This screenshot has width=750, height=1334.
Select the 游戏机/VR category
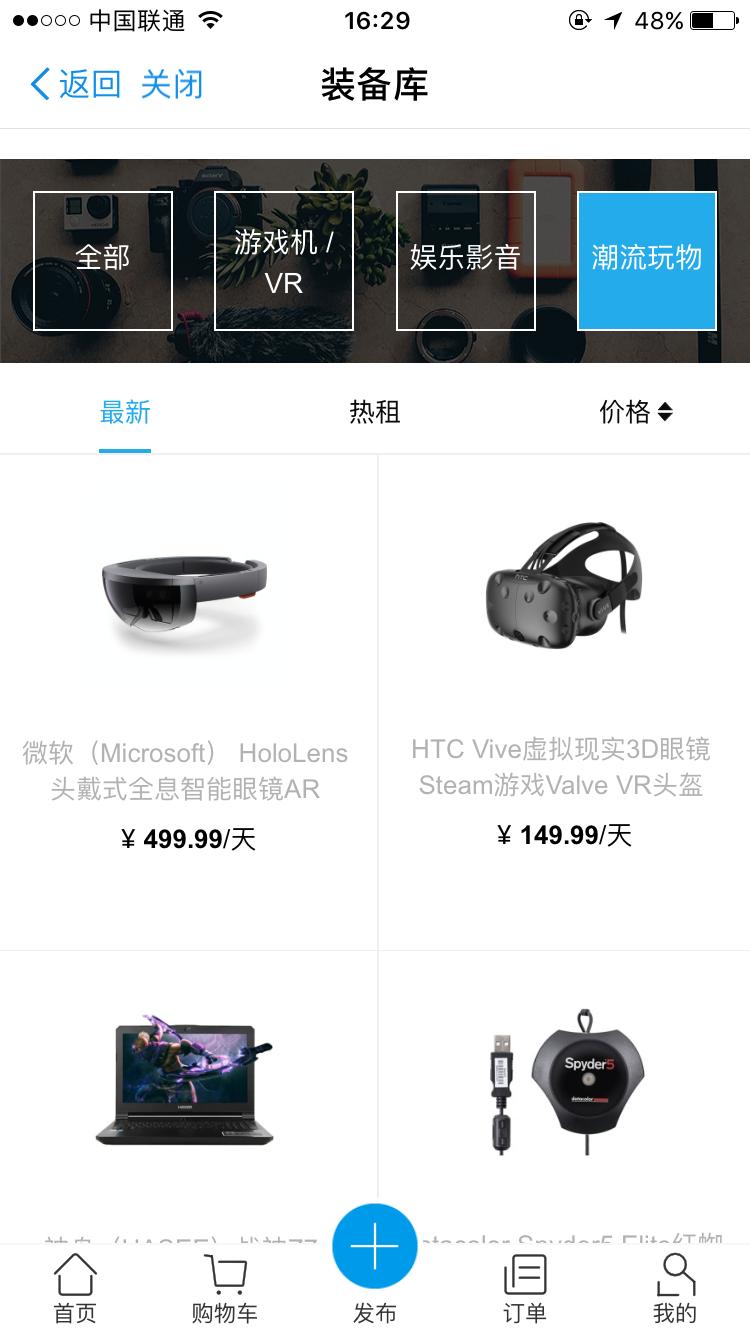click(284, 259)
